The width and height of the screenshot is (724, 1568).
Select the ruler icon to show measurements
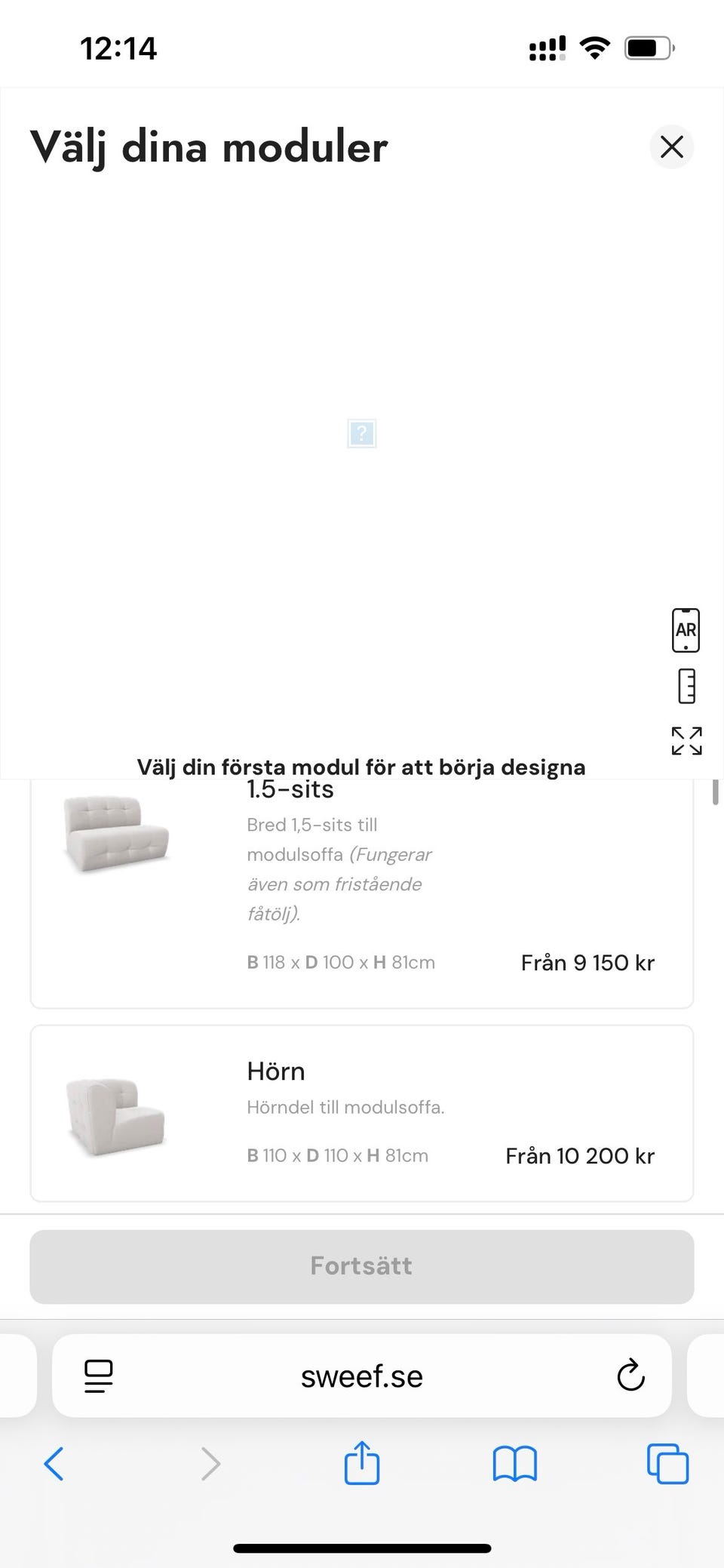[x=686, y=687]
